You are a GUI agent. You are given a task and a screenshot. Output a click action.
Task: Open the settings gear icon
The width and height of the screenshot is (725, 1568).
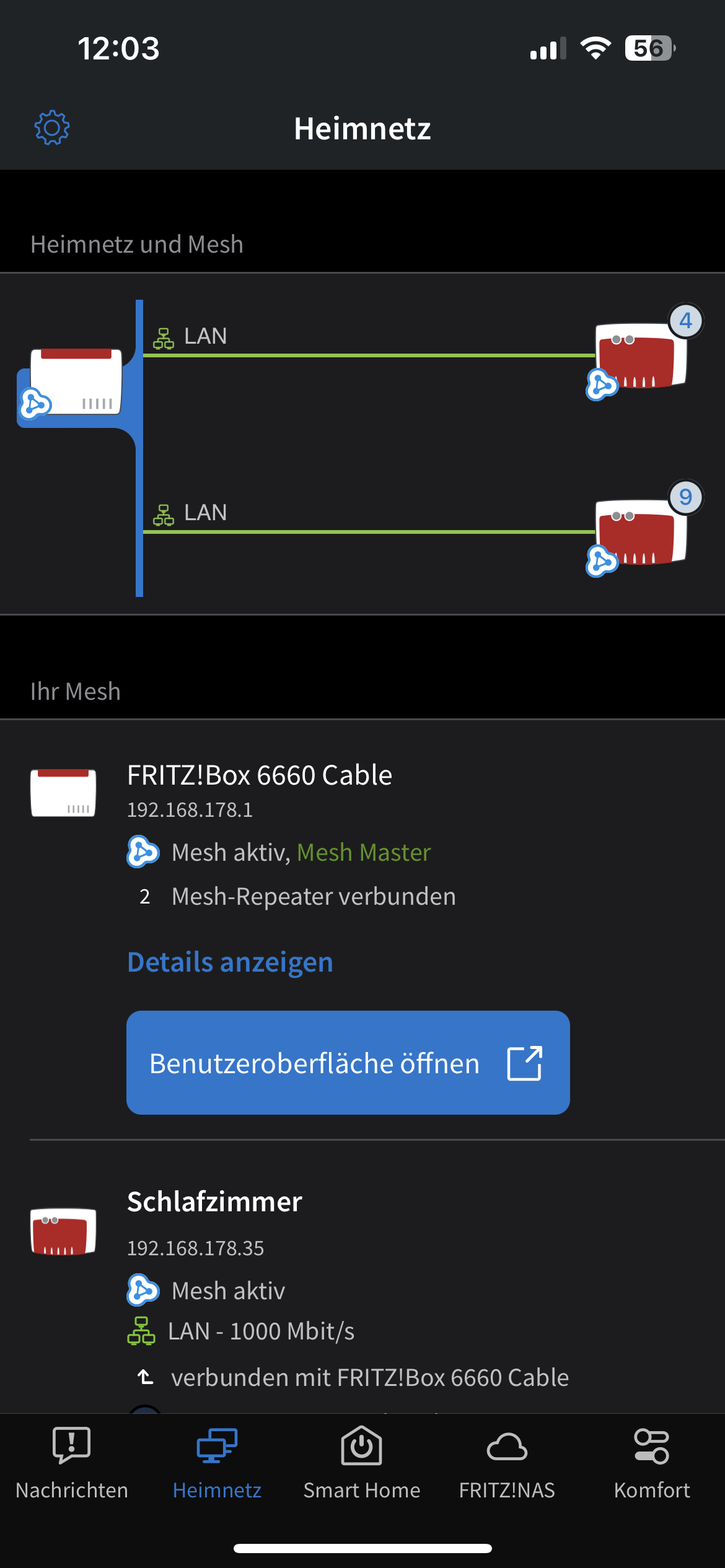click(x=52, y=128)
